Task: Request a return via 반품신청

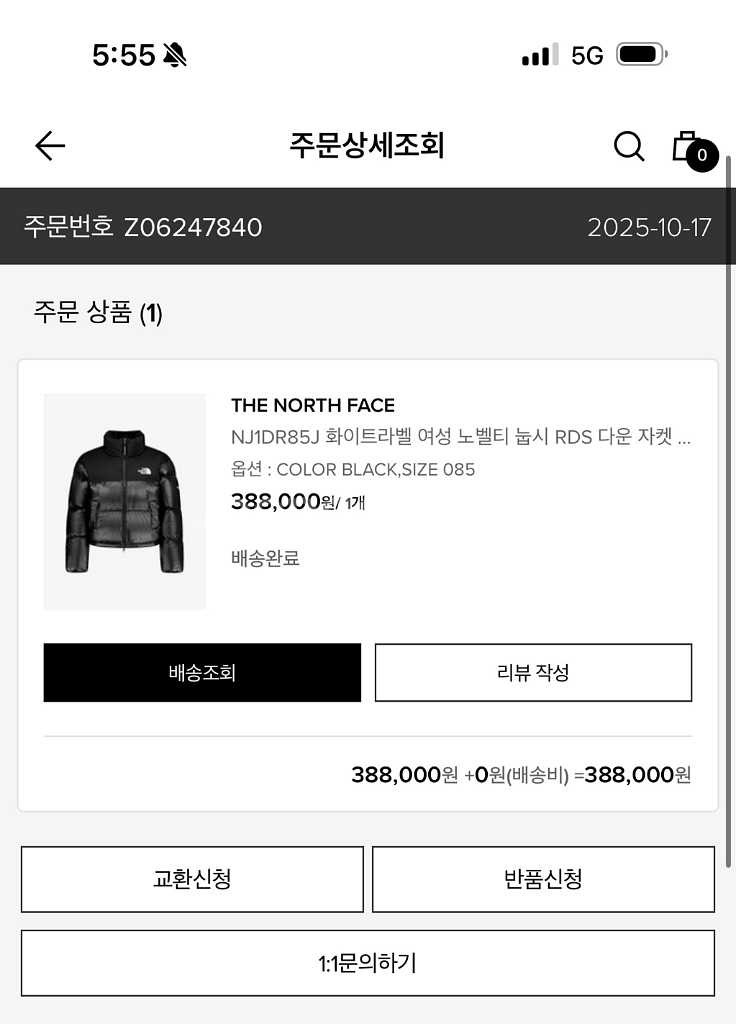Action: [543, 879]
